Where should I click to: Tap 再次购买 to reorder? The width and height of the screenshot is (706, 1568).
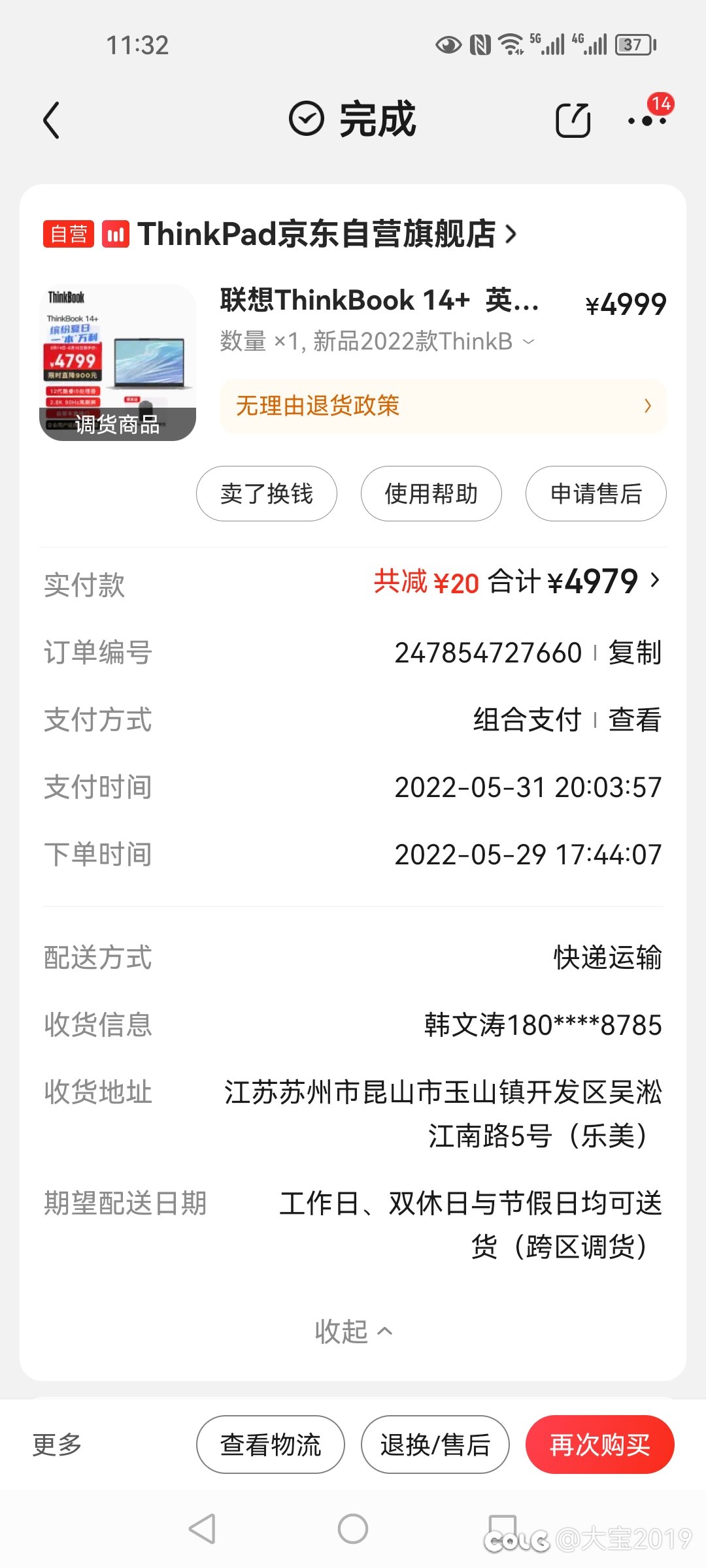[x=599, y=1445]
